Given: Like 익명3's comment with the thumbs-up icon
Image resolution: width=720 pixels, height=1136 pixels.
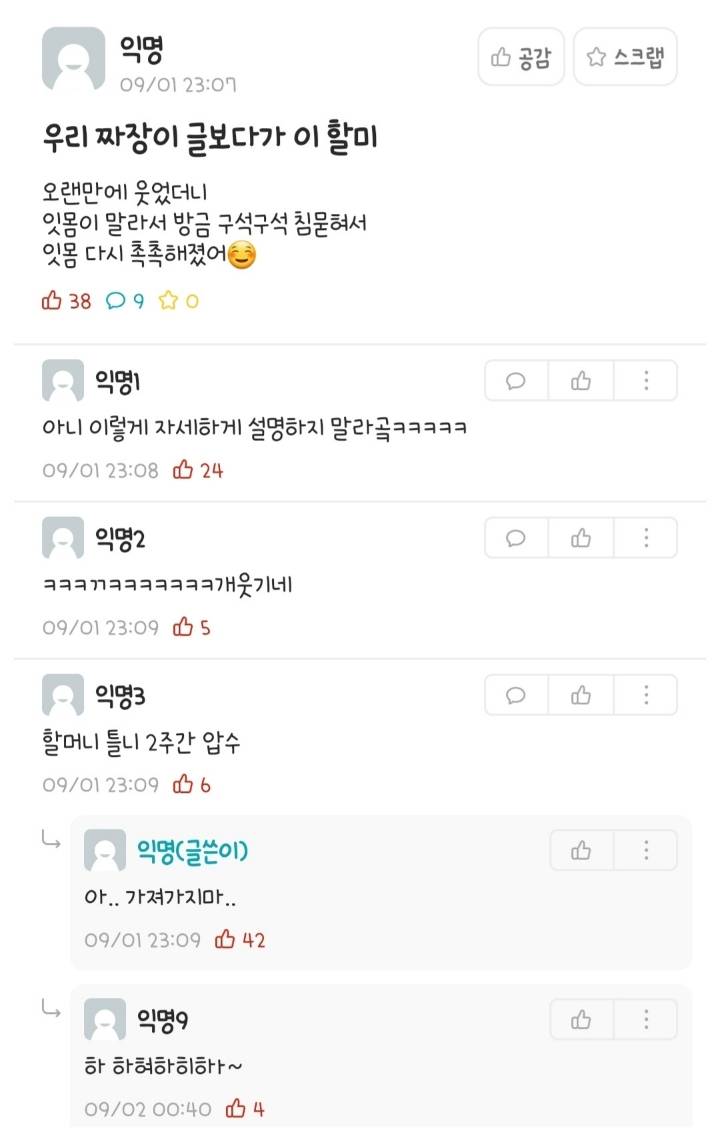Looking at the screenshot, I should tap(580, 695).
